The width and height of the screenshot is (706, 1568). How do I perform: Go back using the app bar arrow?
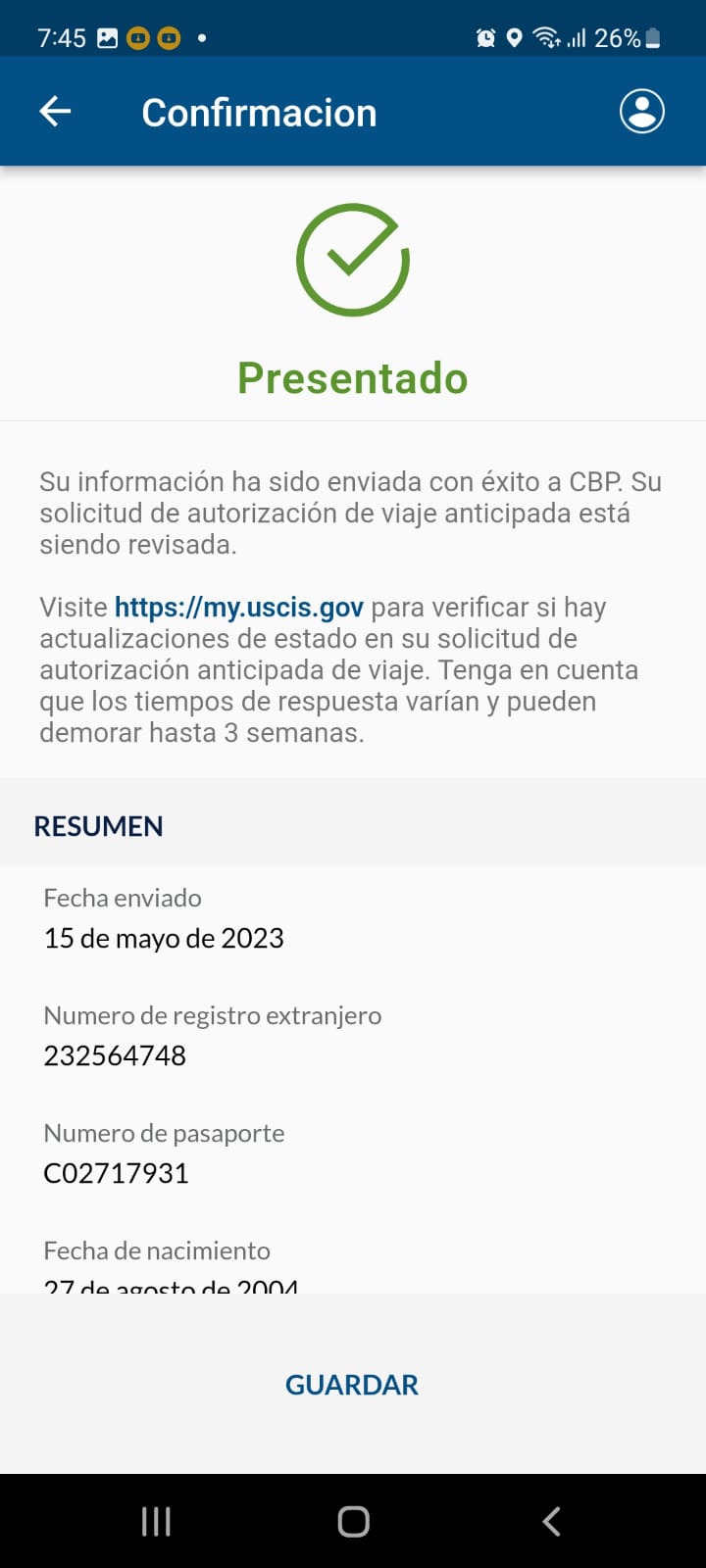pos(55,112)
